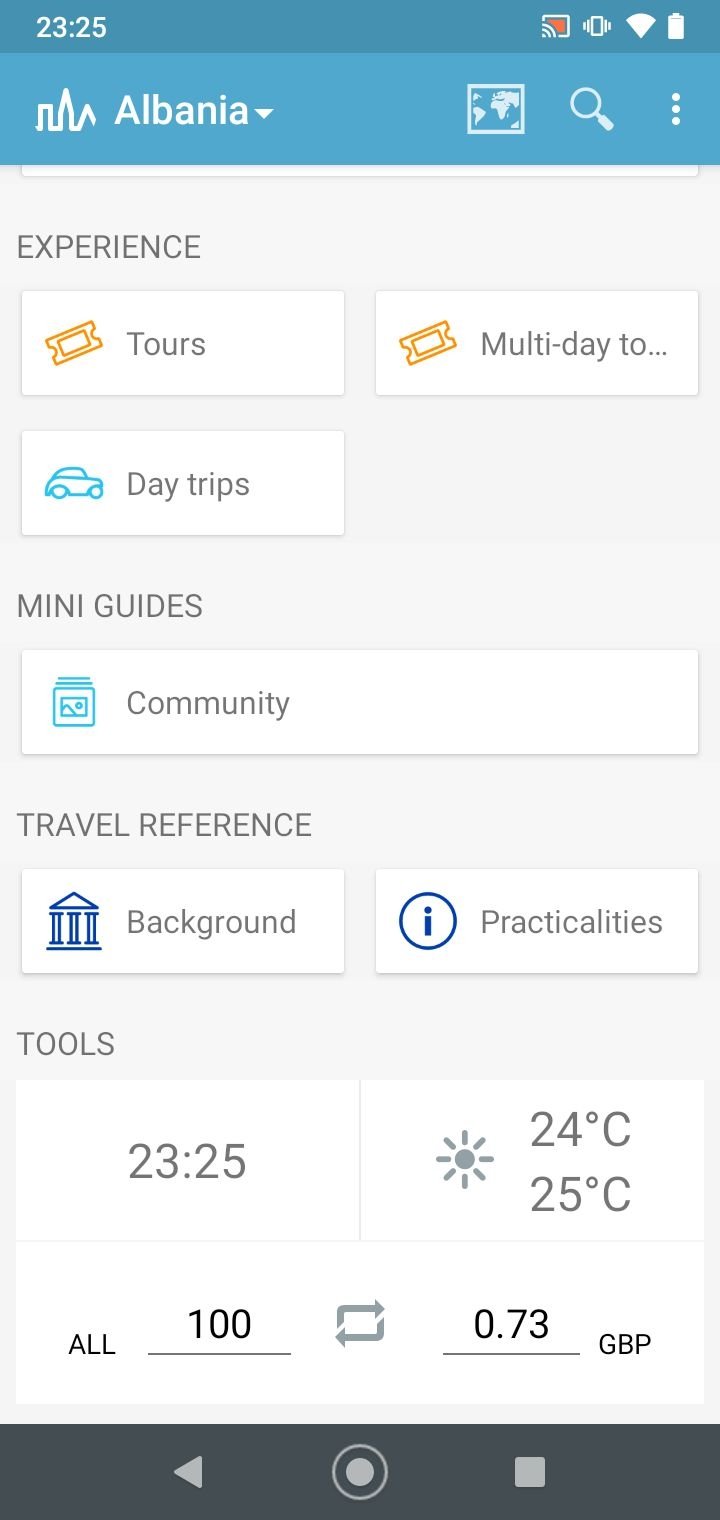Screen dimensions: 720x1520
Task: Edit the ALL amount field
Action: [x=219, y=1326]
